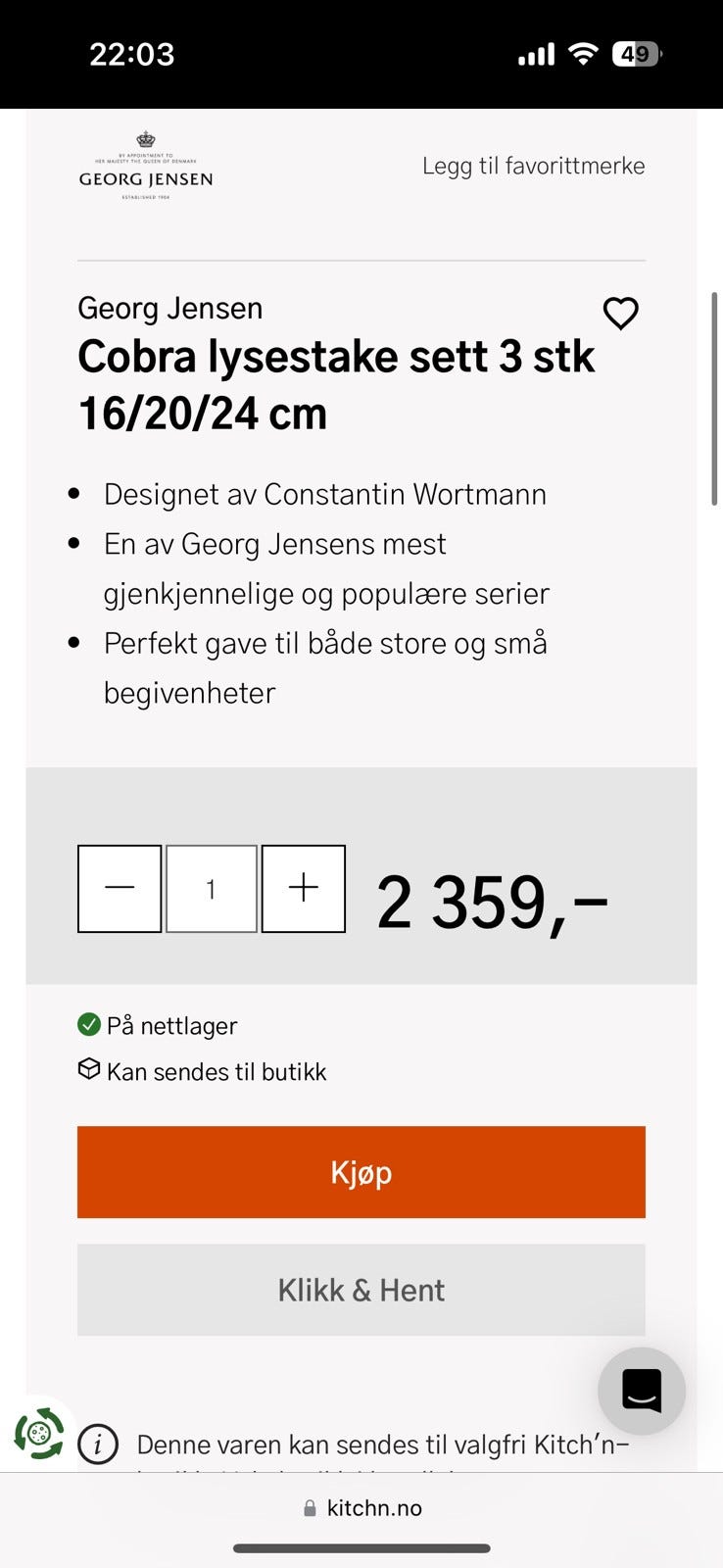Select the quantity input showing 1
Viewport: 723px width, 1568px height.
tap(212, 888)
